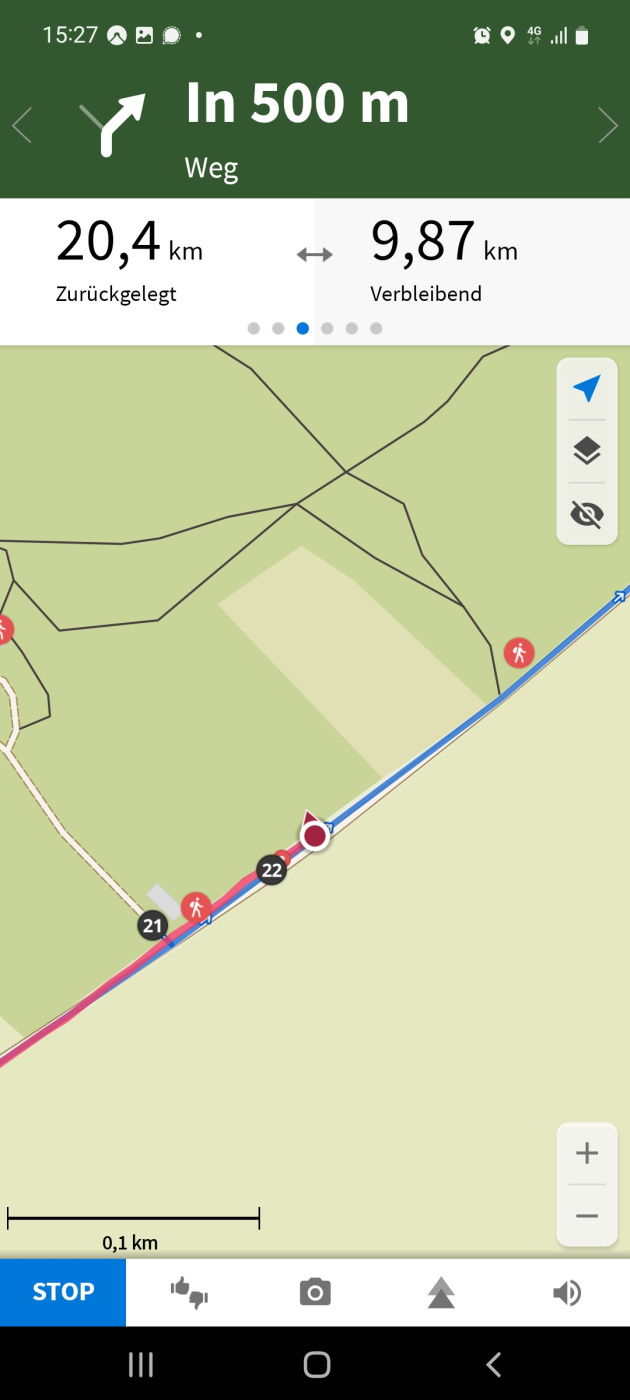Viewport: 630px width, 1400px height.
Task: Open the elevation profile icon
Action: (x=441, y=1292)
